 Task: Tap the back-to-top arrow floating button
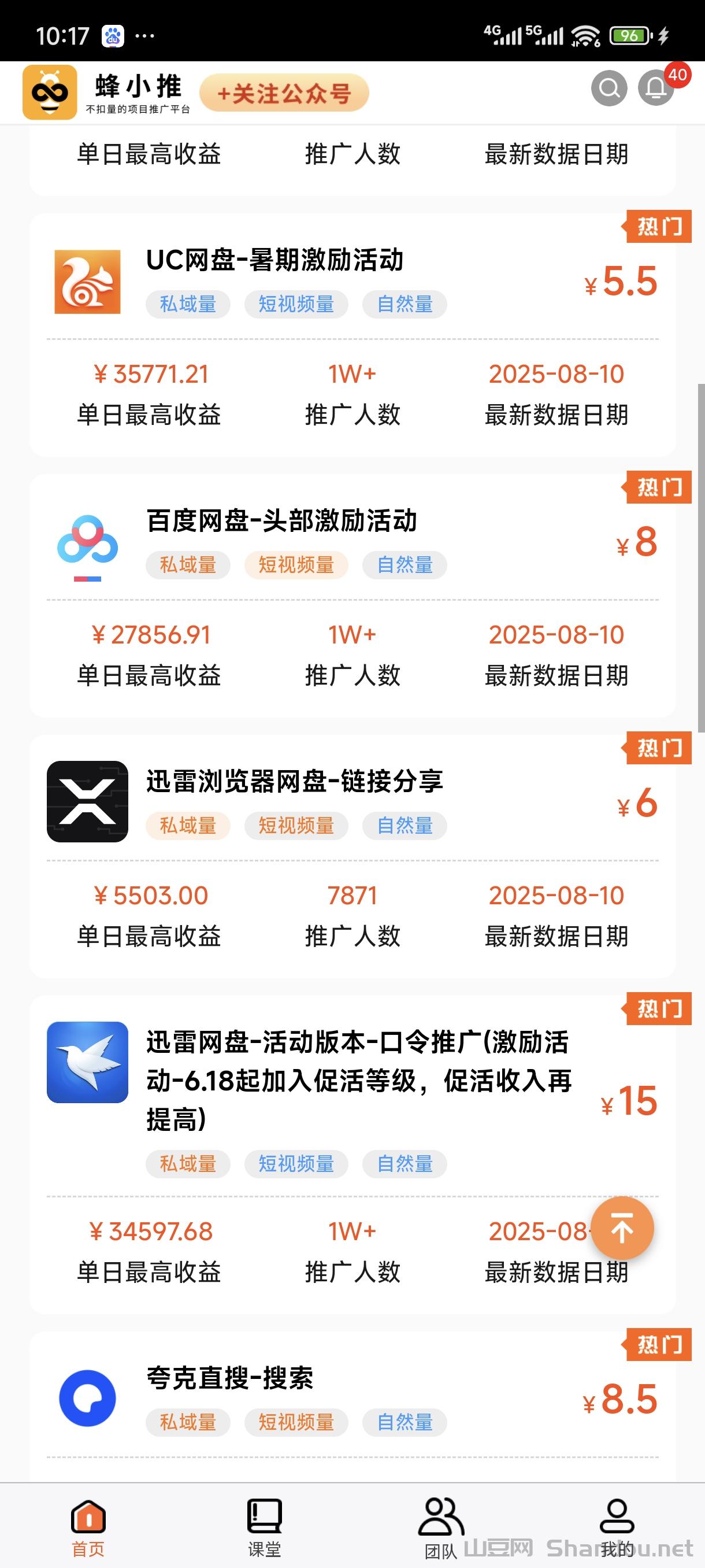[622, 1227]
